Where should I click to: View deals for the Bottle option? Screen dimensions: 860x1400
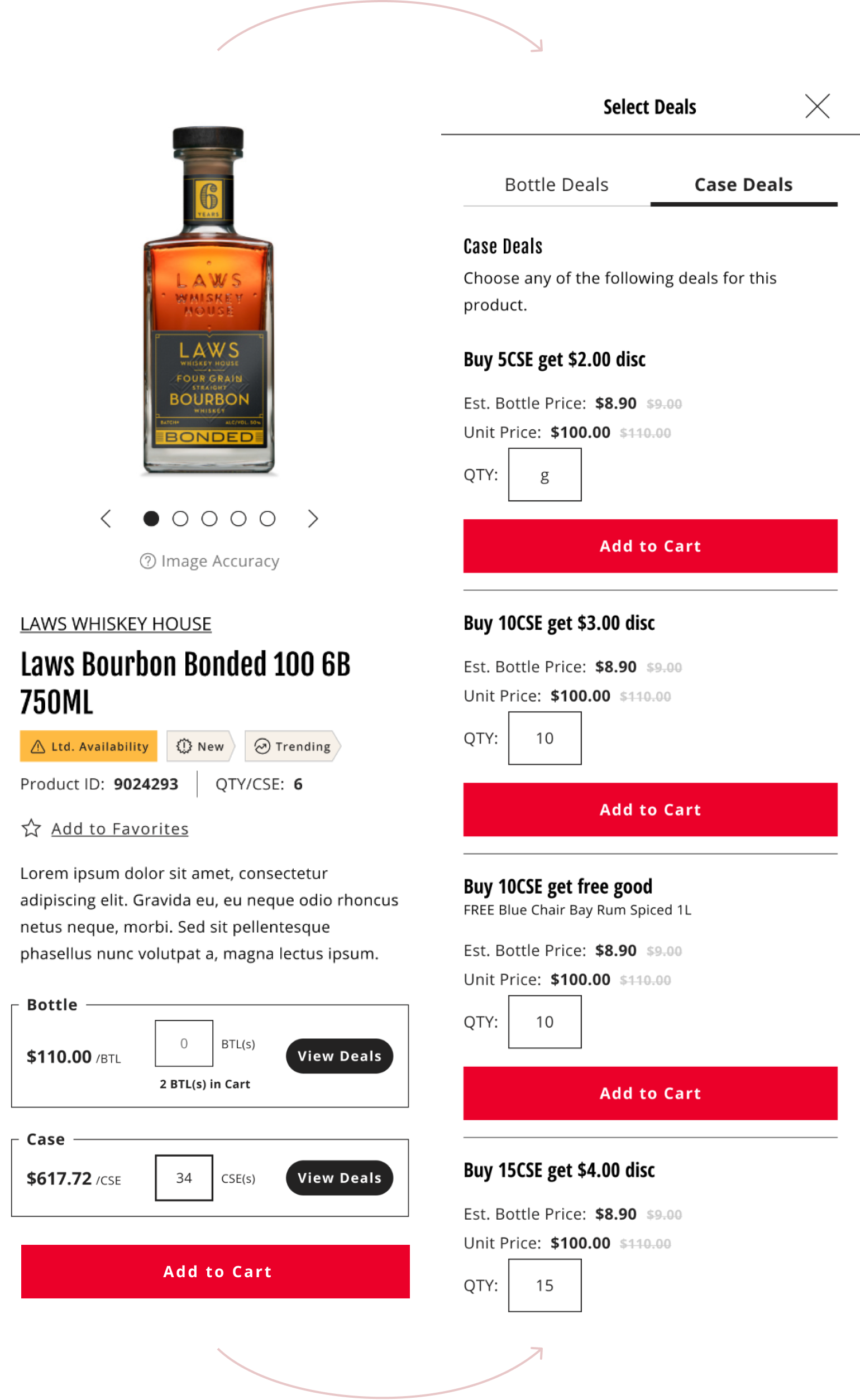(339, 1056)
